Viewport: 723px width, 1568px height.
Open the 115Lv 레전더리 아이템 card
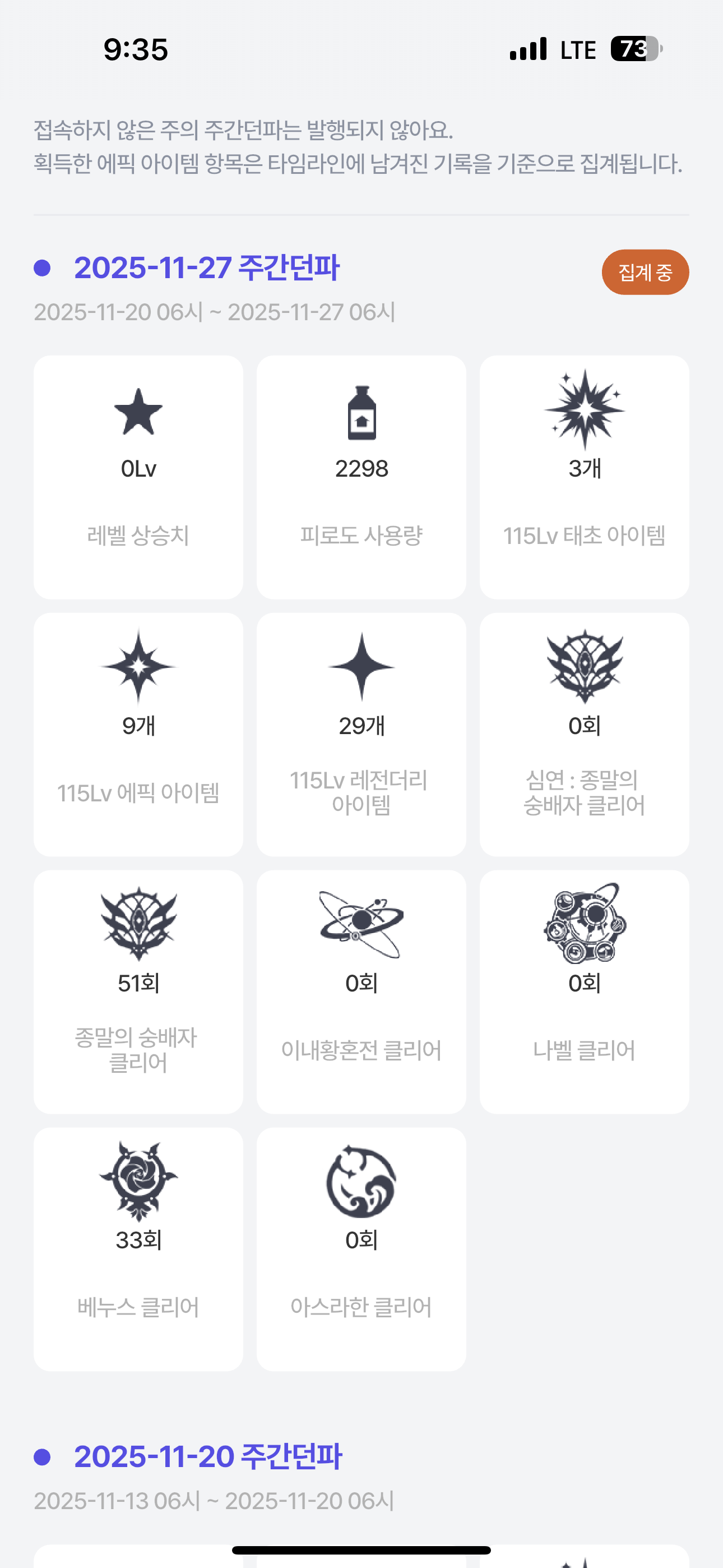point(361,734)
